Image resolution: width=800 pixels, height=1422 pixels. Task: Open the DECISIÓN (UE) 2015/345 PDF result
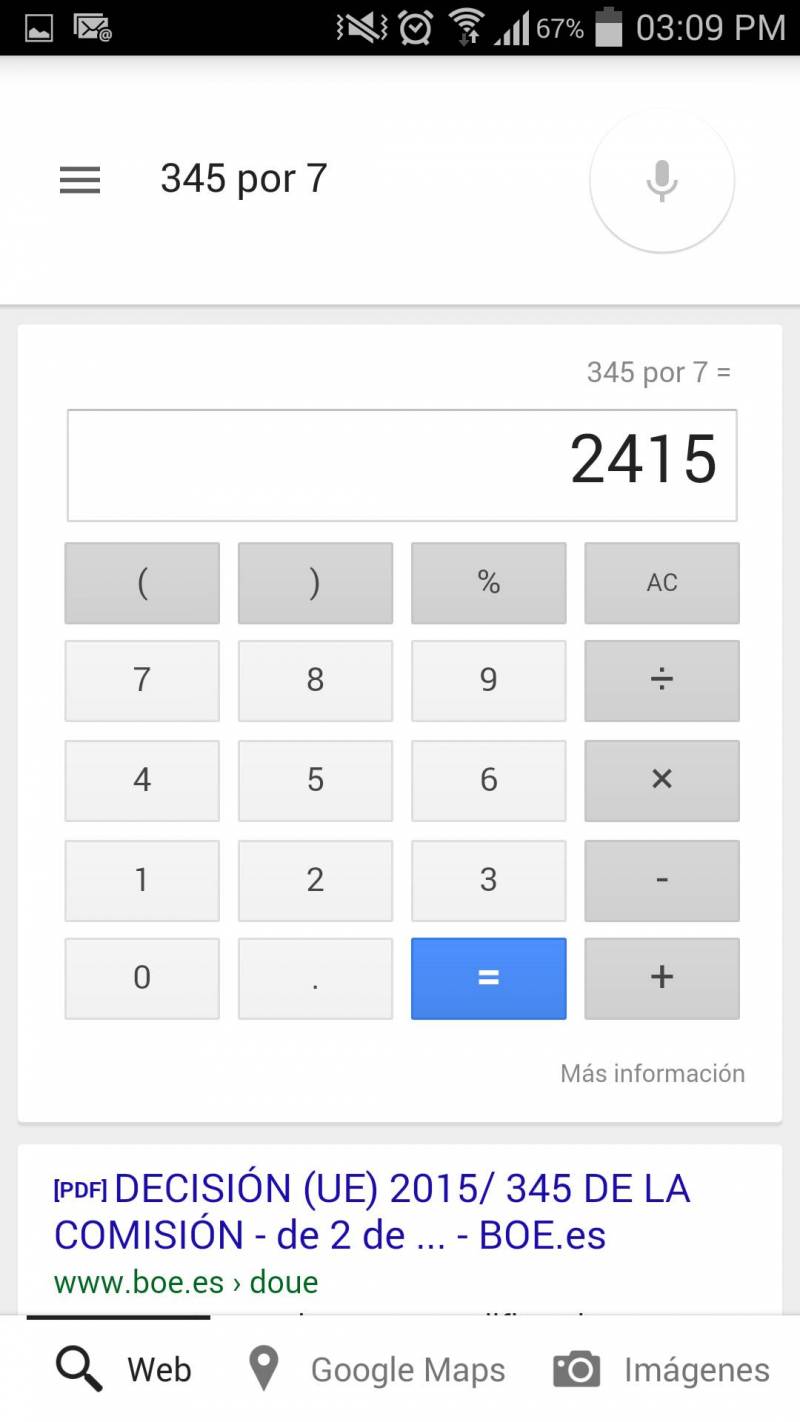pos(372,1212)
